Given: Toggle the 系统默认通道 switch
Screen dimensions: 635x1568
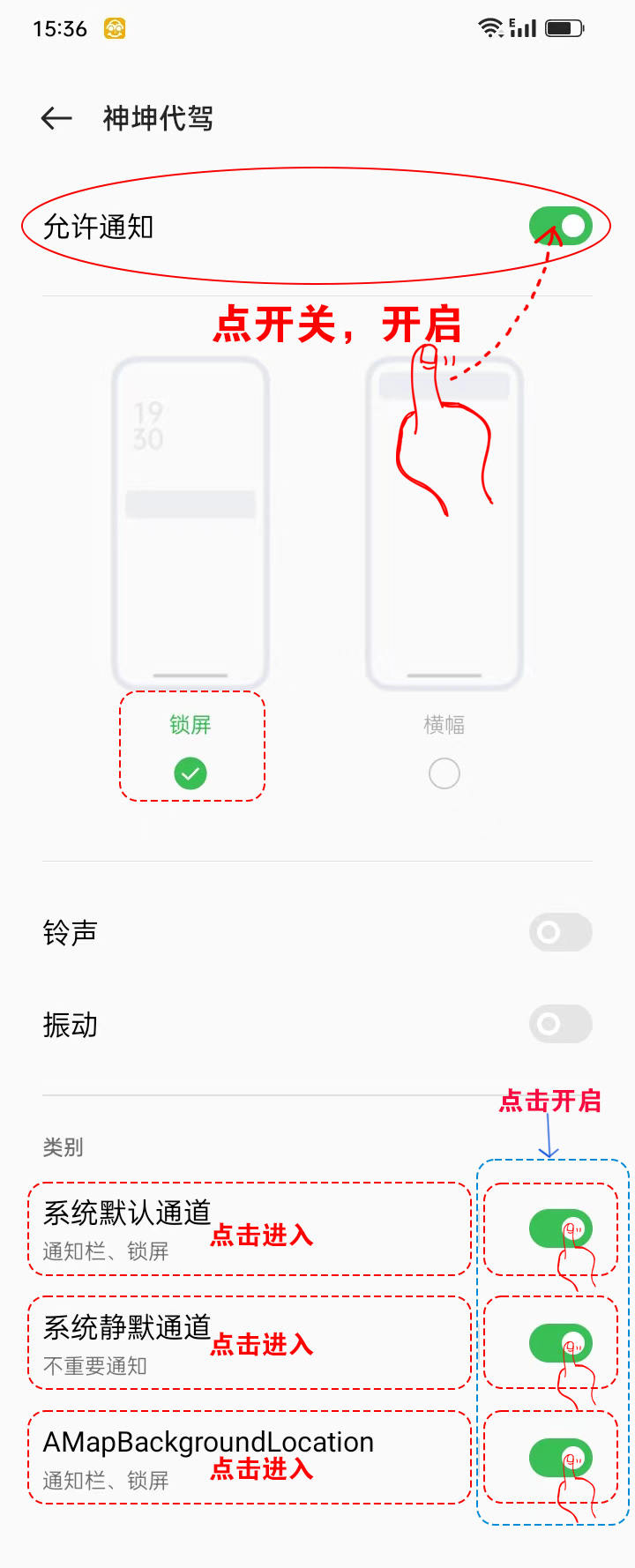Looking at the screenshot, I should [560, 1228].
